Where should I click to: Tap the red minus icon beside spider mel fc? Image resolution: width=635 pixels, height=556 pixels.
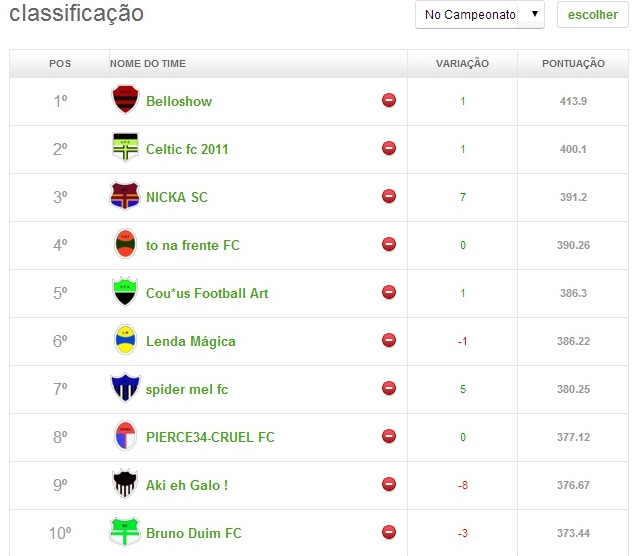point(389,389)
